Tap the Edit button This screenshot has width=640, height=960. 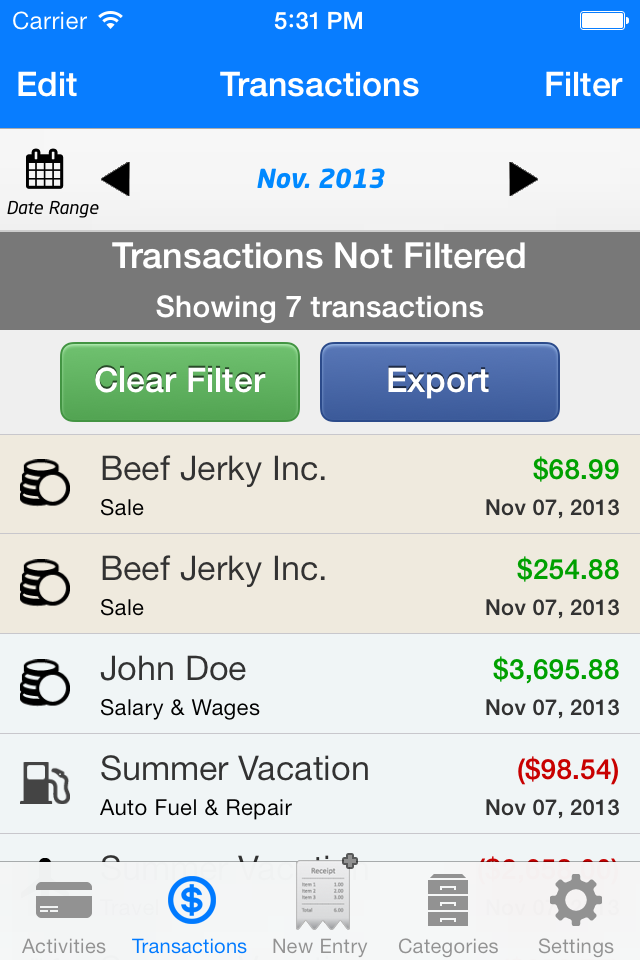47,85
